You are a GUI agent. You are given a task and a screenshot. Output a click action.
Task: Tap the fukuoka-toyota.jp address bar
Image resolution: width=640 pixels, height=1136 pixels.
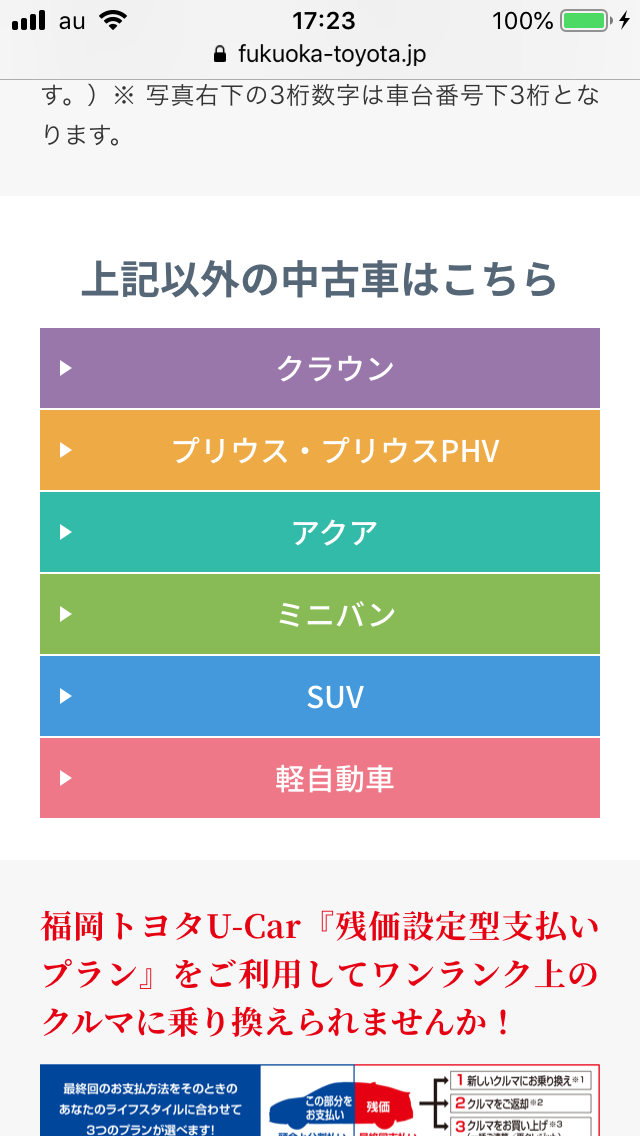click(320, 54)
